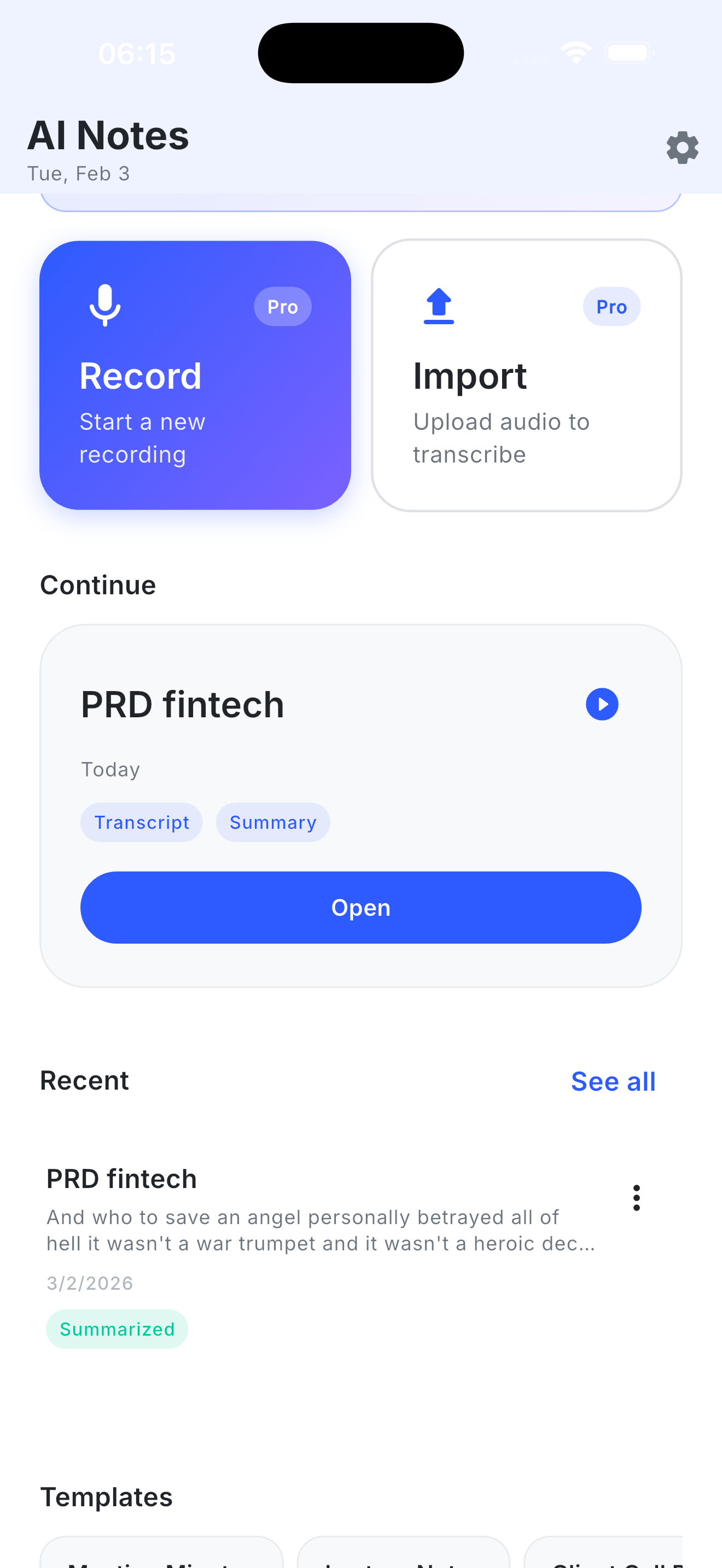Tap the Pro badge on the Record card
Image resolution: width=722 pixels, height=1568 pixels.
[x=282, y=307]
